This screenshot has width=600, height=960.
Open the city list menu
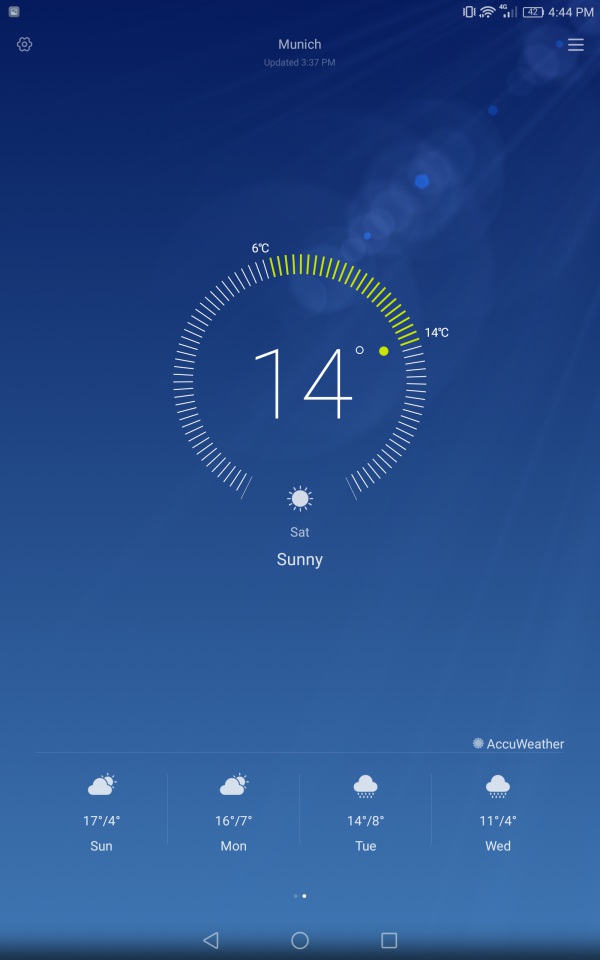click(x=576, y=45)
